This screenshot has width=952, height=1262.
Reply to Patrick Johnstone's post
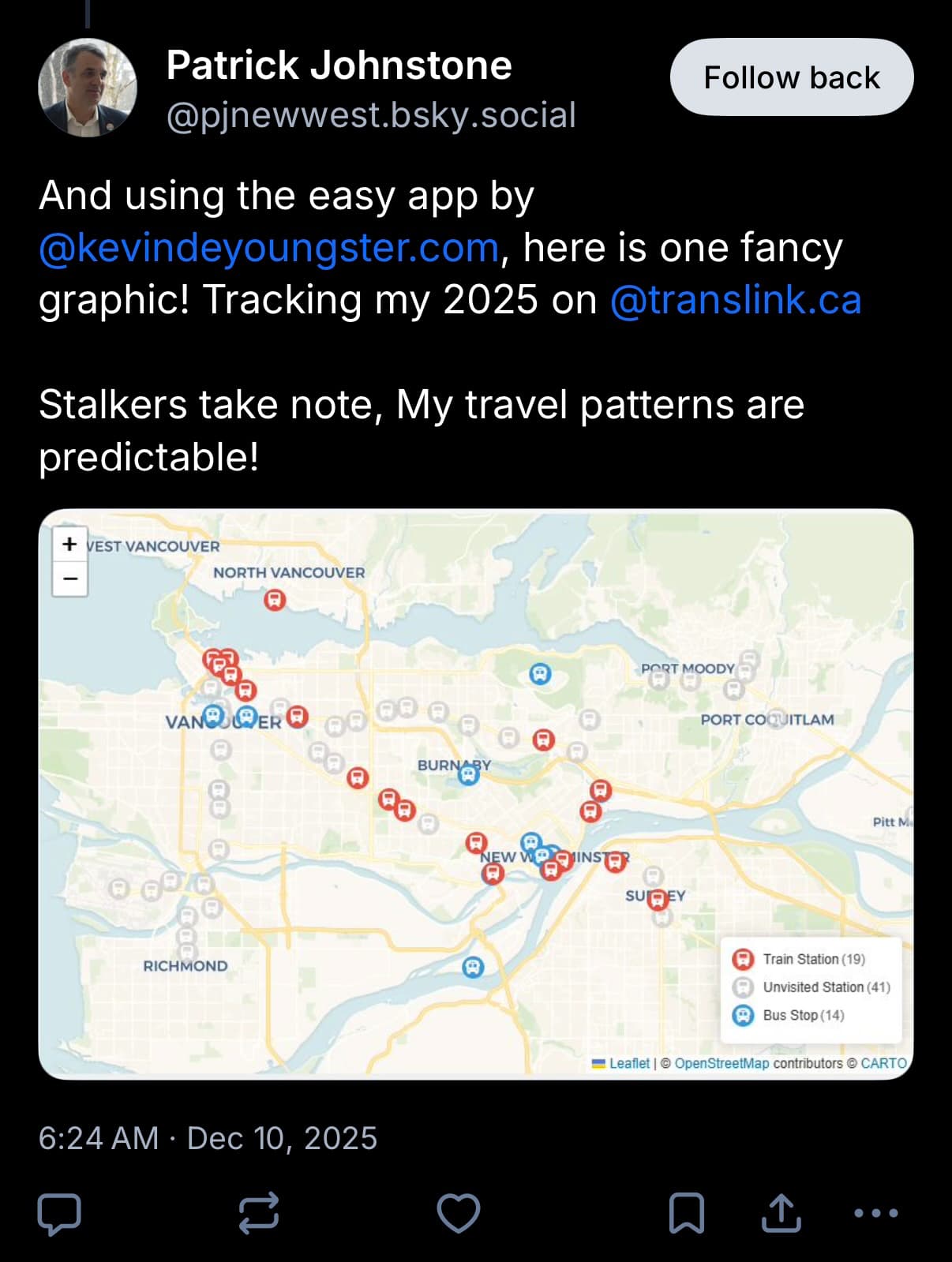pyautogui.click(x=60, y=1213)
